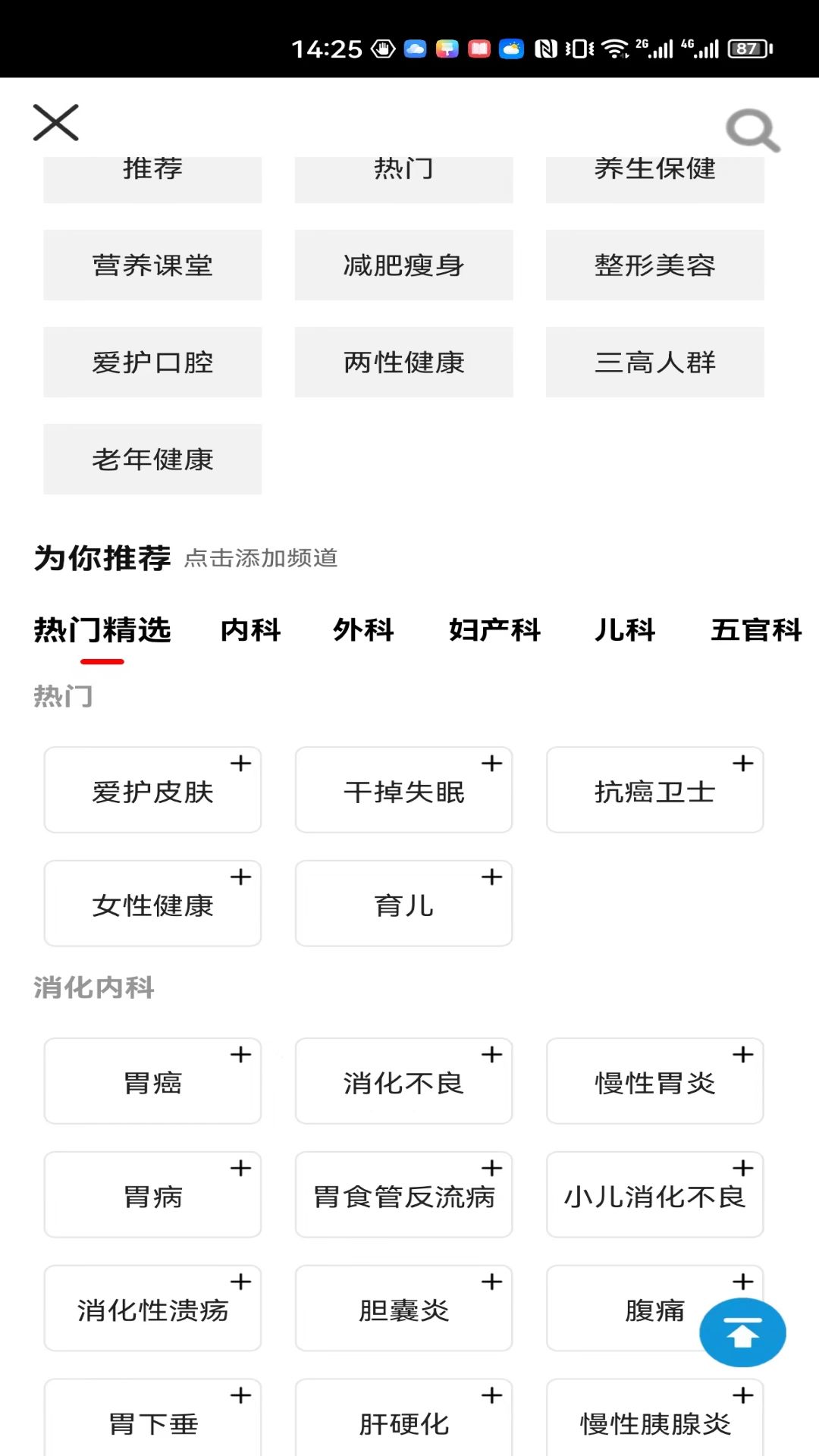Close the channel selection screen
819x1456 pixels.
click(55, 122)
